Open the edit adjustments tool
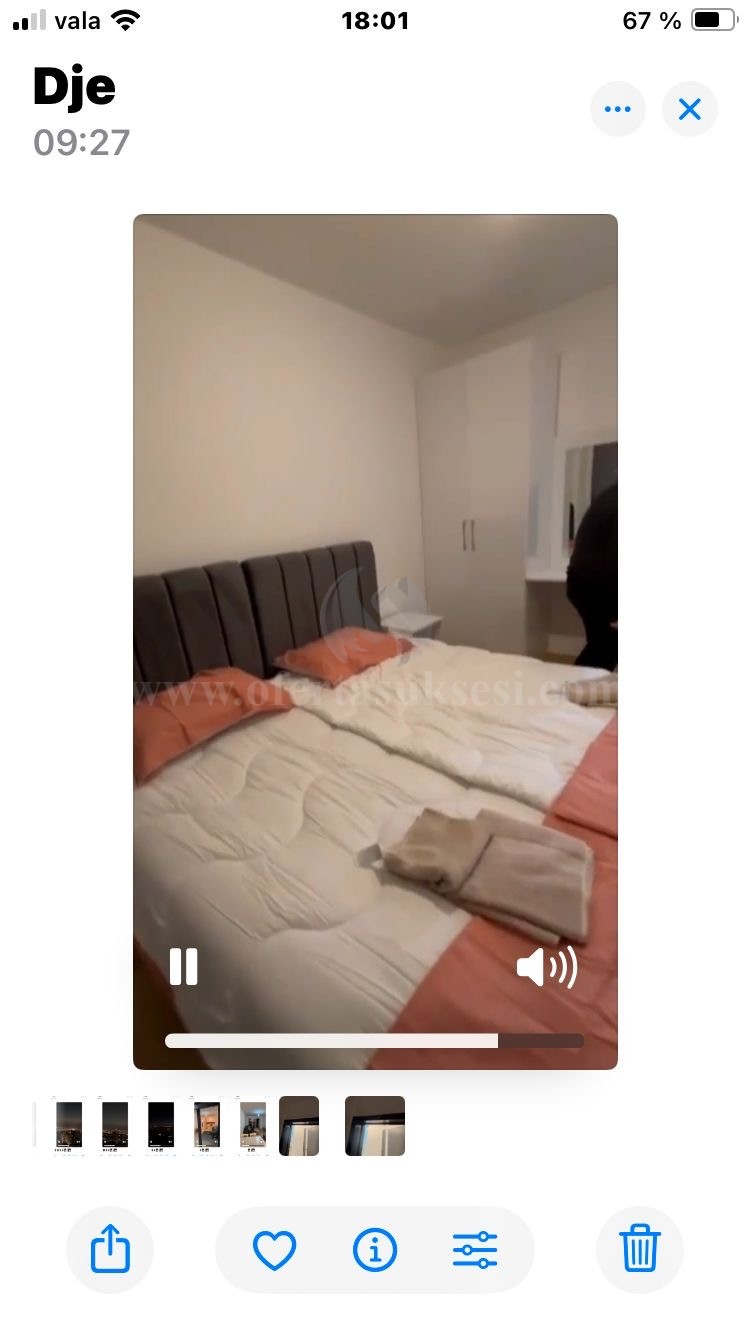Image resolution: width=750 pixels, height=1334 pixels. [x=475, y=1250]
